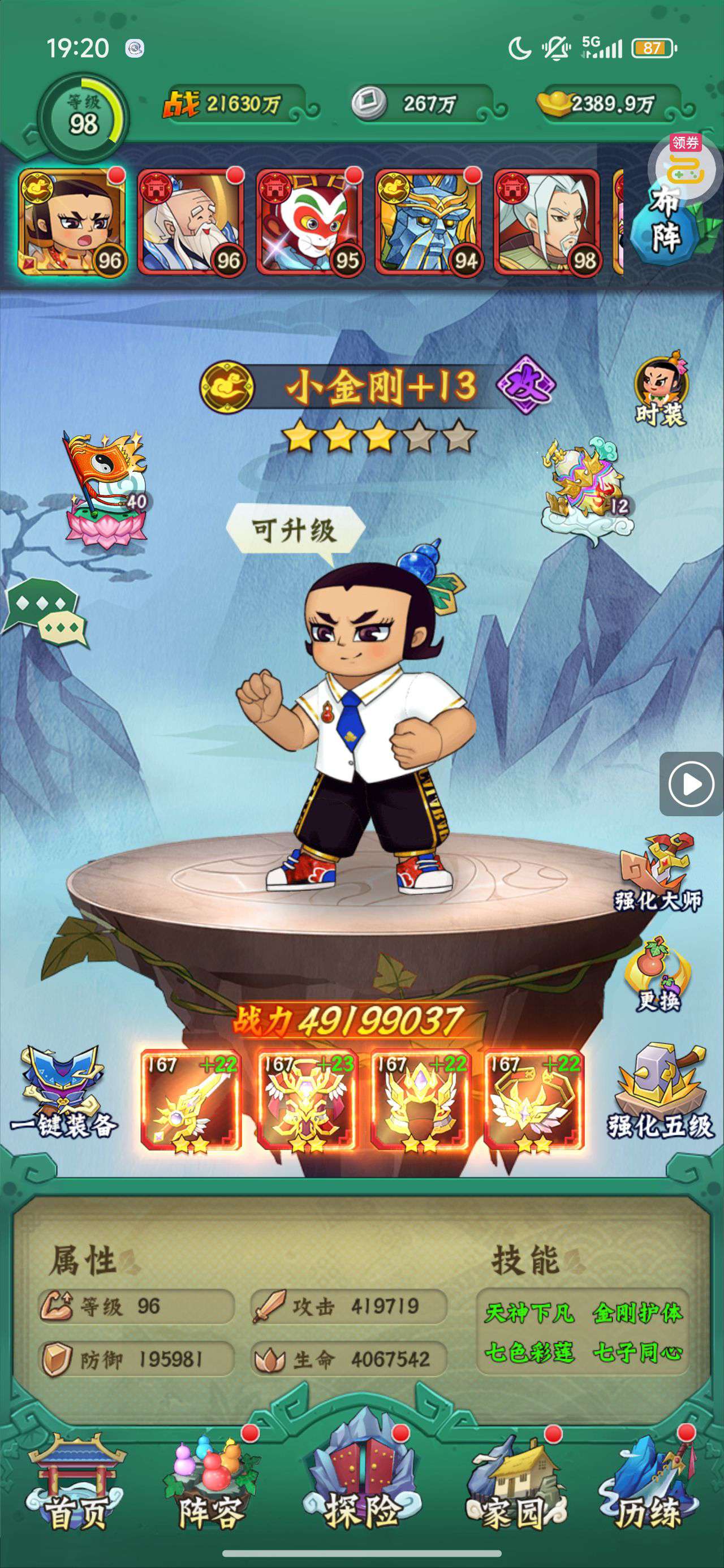Open the chat bubbles icon
The height and width of the screenshot is (1568, 724).
44,614
